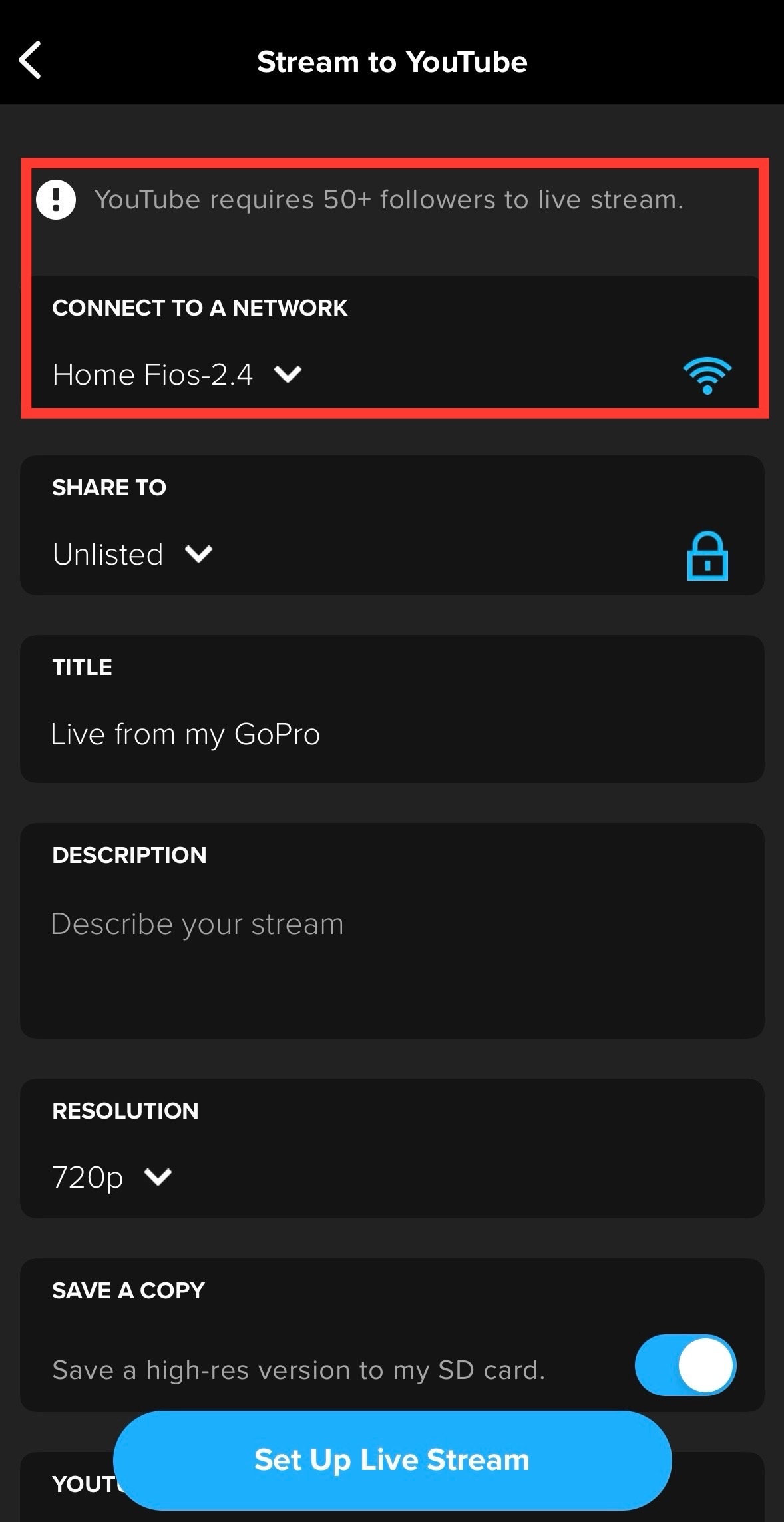Screen dimensions: 784x1522
Task: Click the SHARE TO section header
Action: point(109,487)
